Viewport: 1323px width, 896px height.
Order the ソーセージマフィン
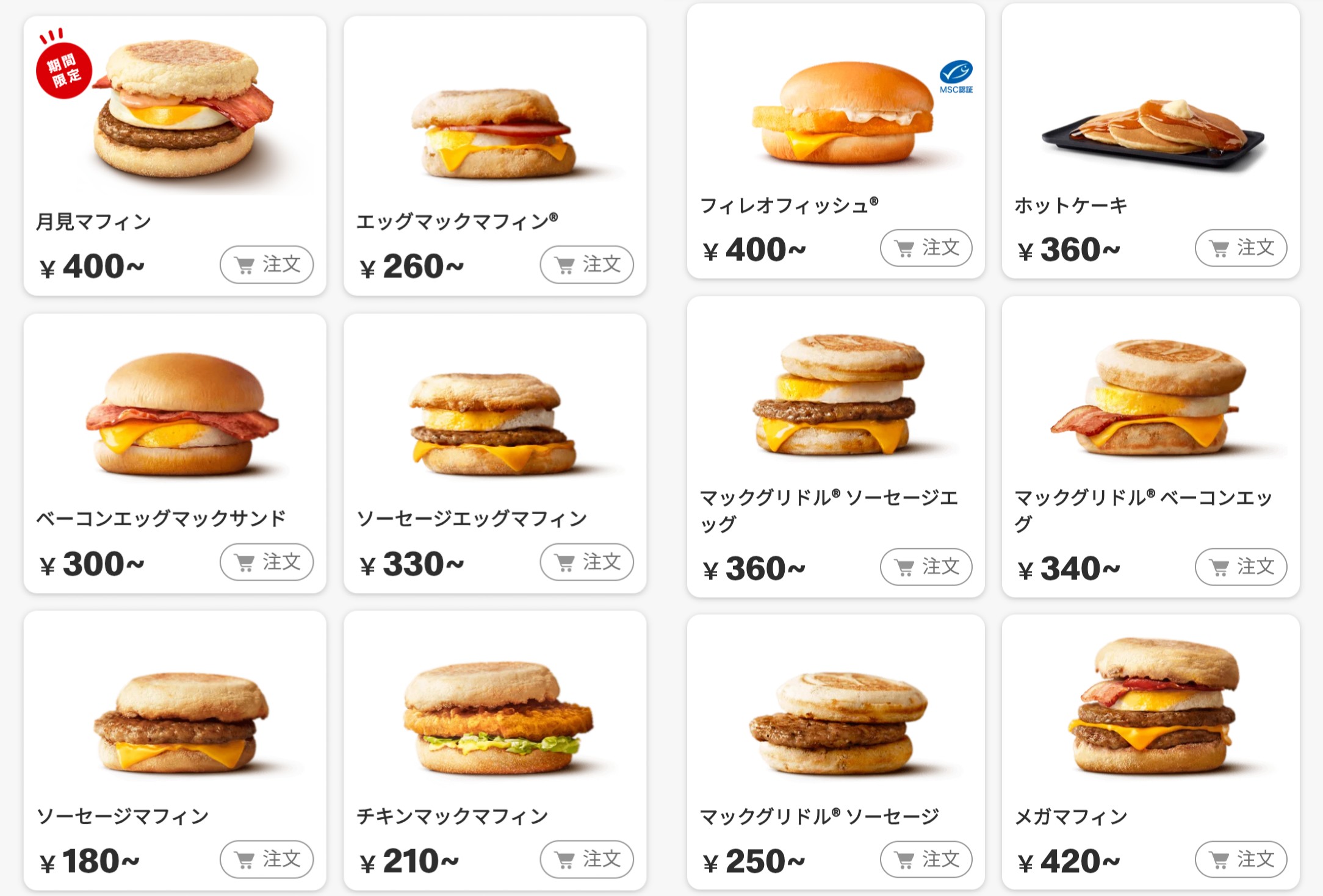267,859
